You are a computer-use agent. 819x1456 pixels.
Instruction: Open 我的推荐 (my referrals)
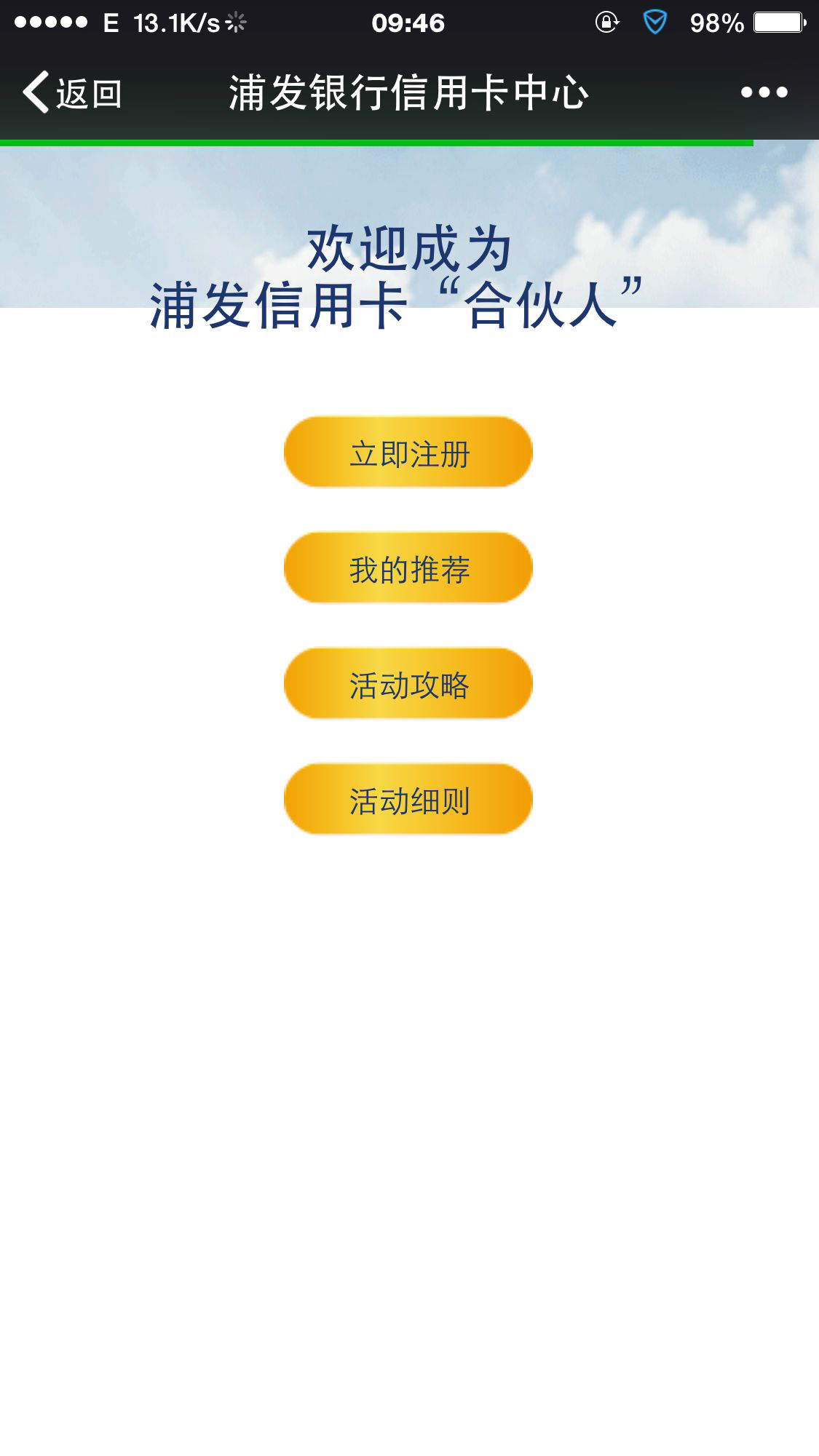click(x=408, y=568)
